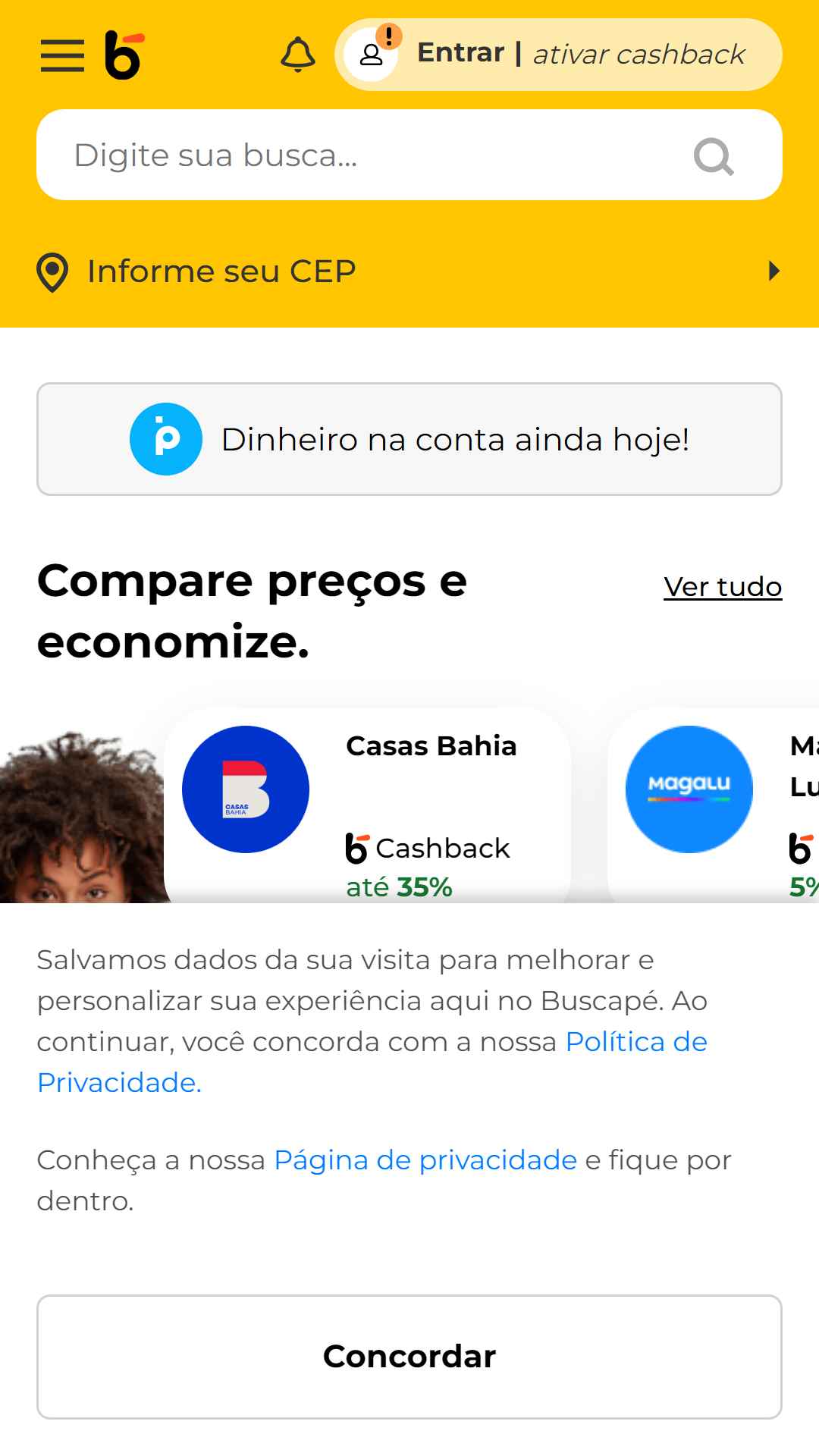Open the Magalu store card
819x1456 pixels.
[x=713, y=805]
